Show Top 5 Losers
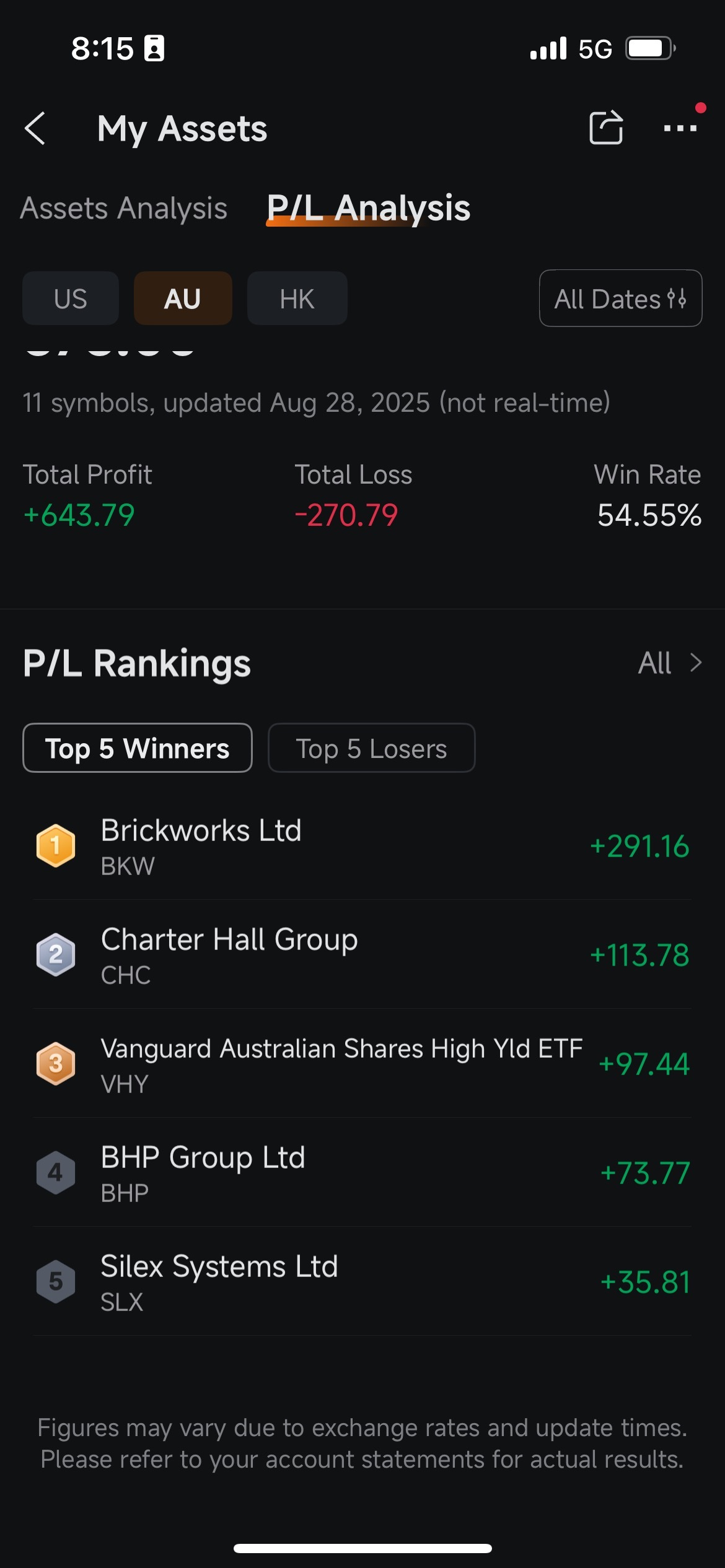Screen dimensions: 725x1568 point(371,748)
